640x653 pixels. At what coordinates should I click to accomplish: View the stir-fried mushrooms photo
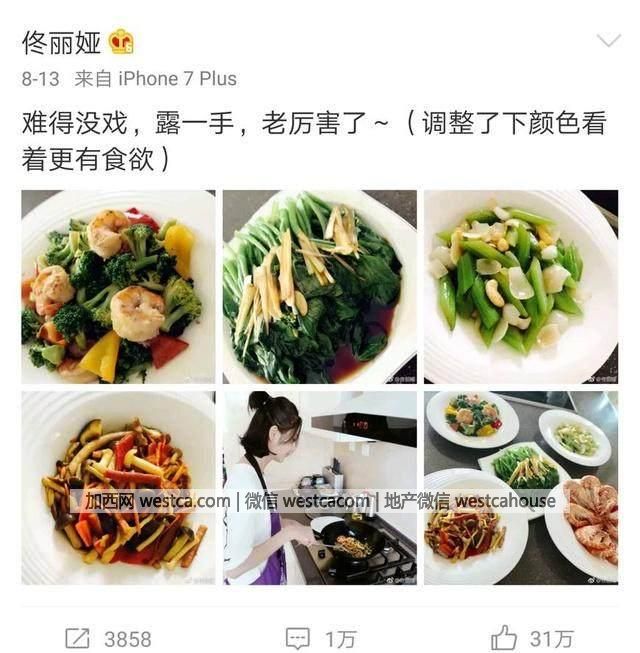click(118, 487)
